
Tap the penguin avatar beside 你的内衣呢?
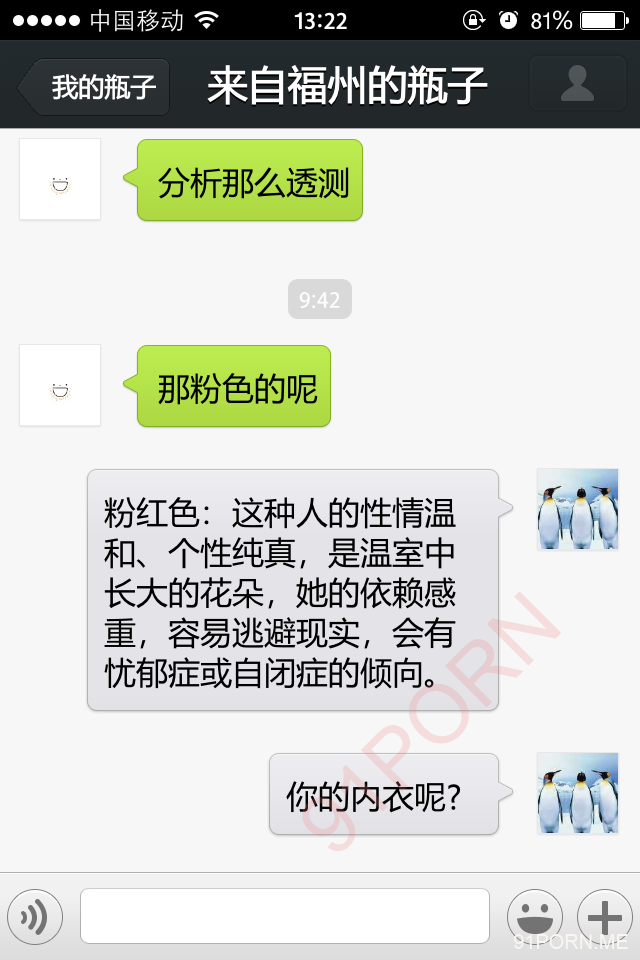click(577, 793)
